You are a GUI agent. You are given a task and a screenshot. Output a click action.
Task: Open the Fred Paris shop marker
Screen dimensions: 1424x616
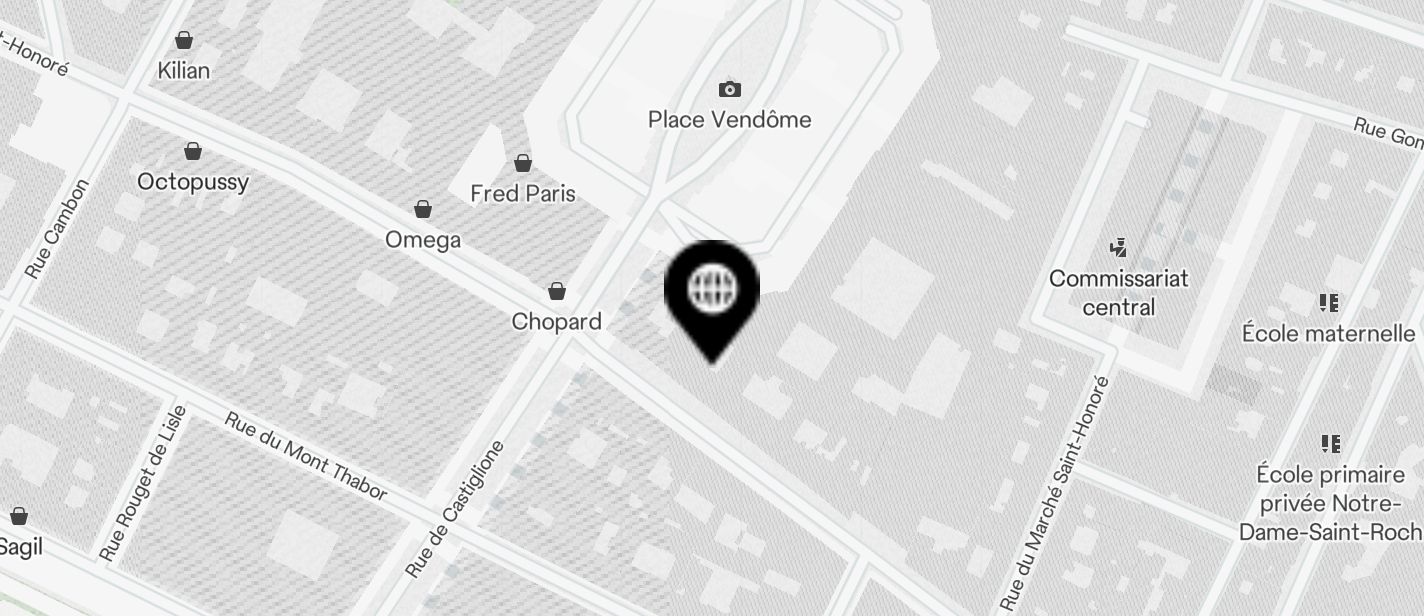click(523, 163)
